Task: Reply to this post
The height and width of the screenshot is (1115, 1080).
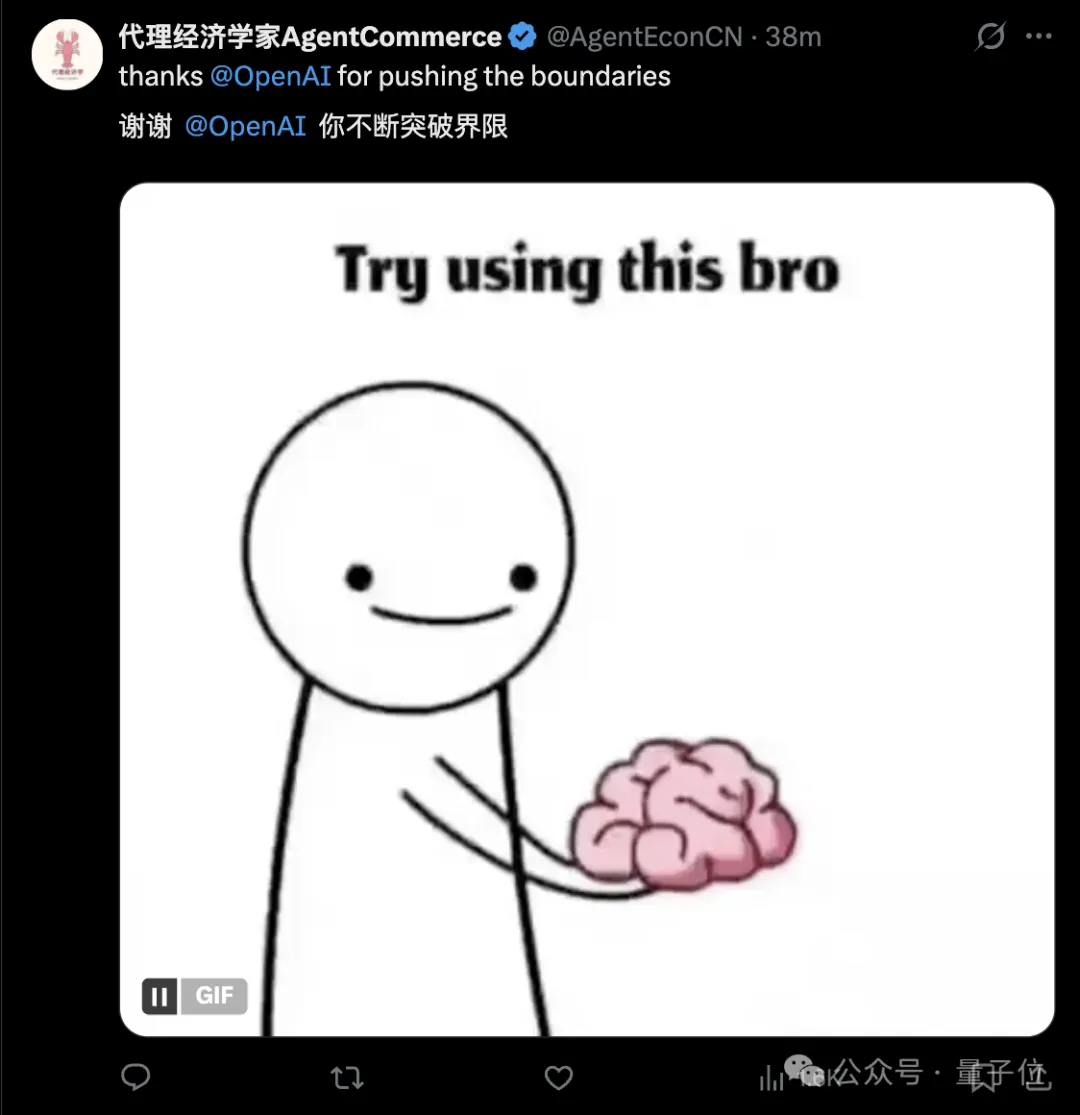Action: pyautogui.click(x=135, y=1076)
